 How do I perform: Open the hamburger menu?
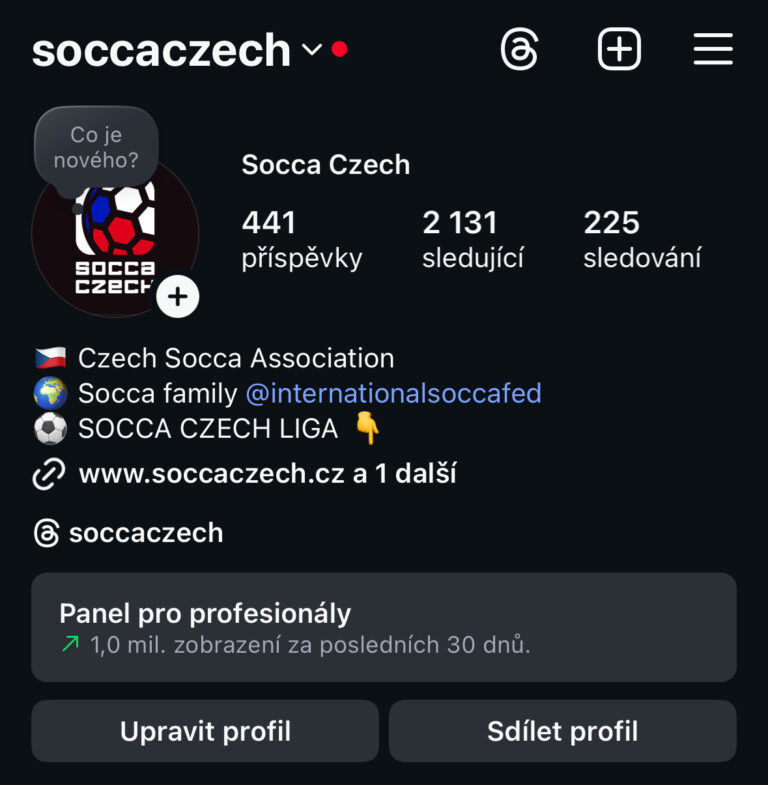[712, 49]
